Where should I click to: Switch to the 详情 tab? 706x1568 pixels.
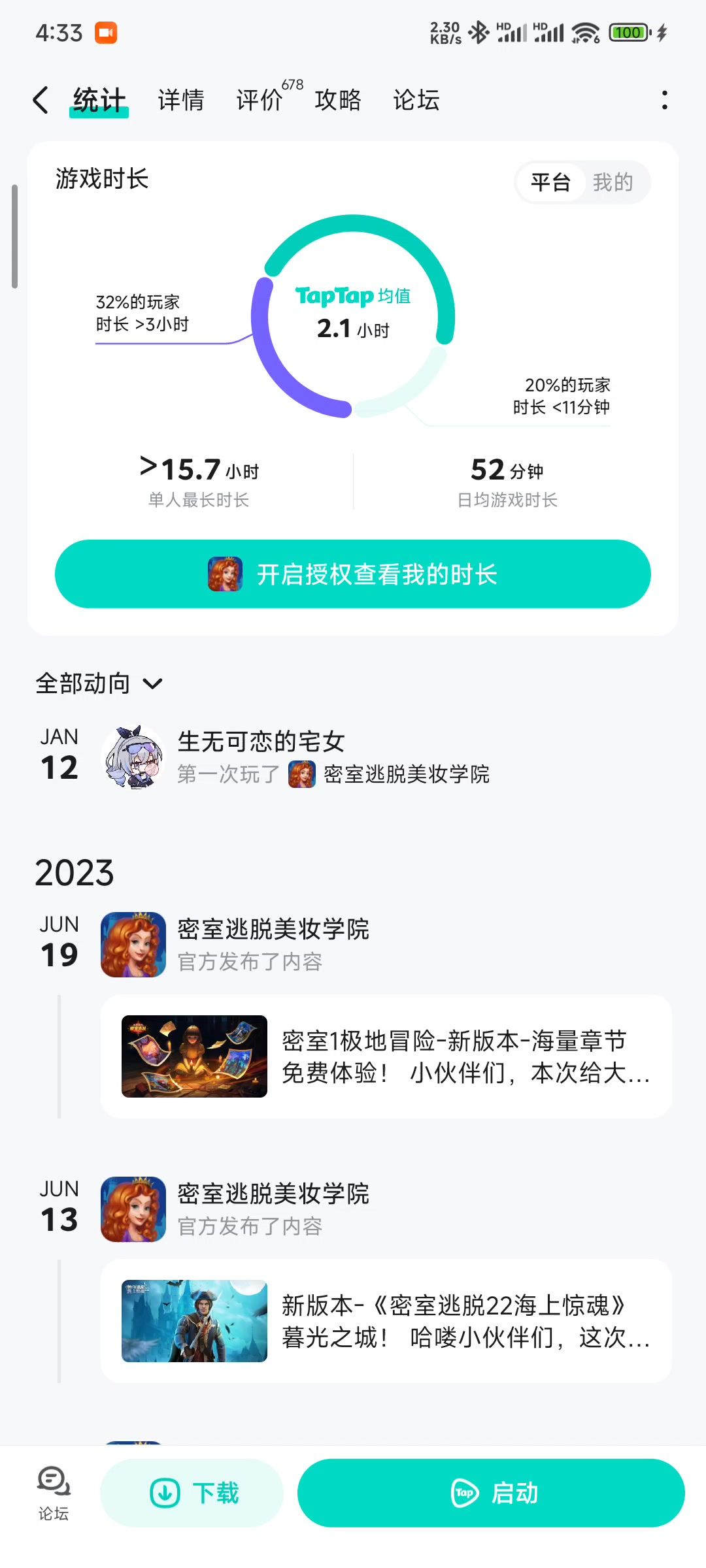point(180,100)
